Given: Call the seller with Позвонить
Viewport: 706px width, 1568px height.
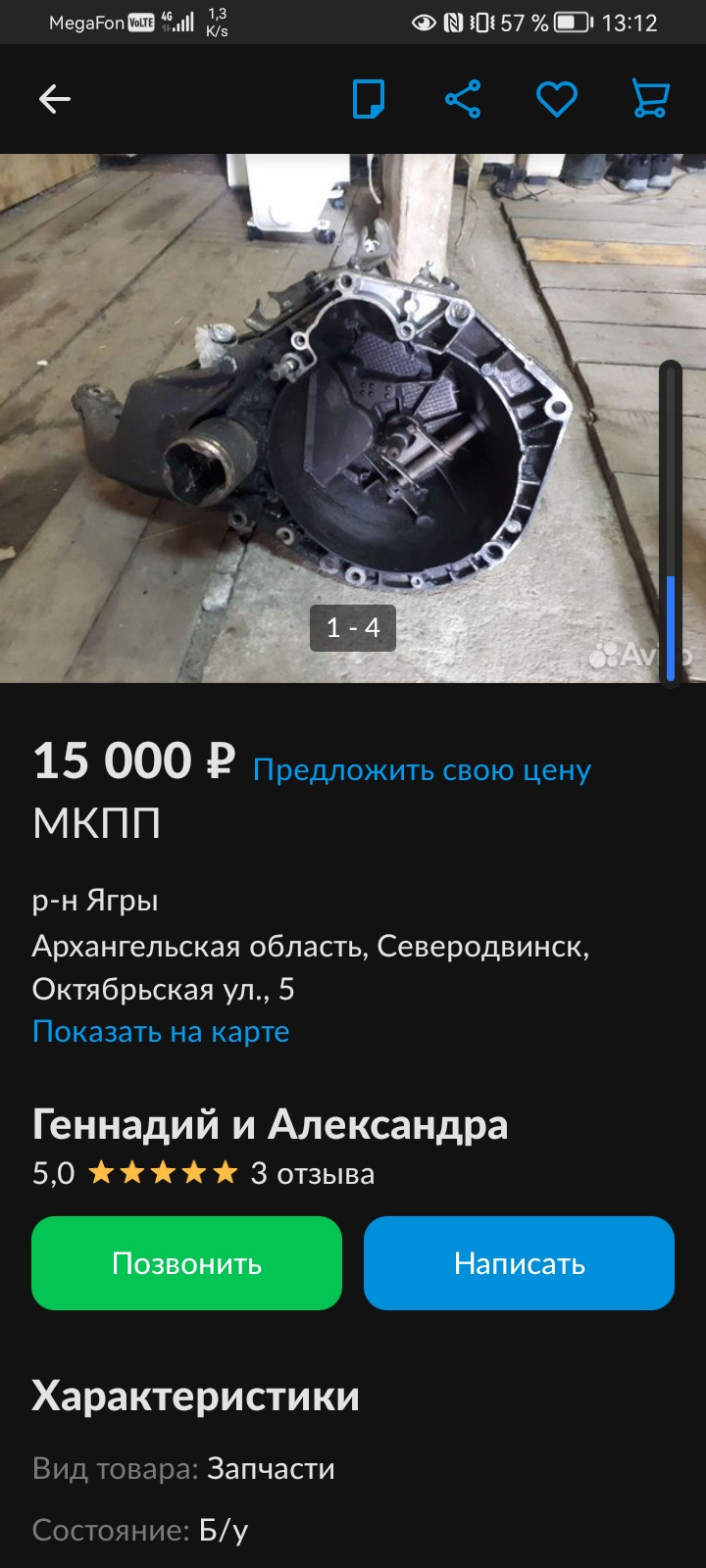Looking at the screenshot, I should click(186, 1263).
